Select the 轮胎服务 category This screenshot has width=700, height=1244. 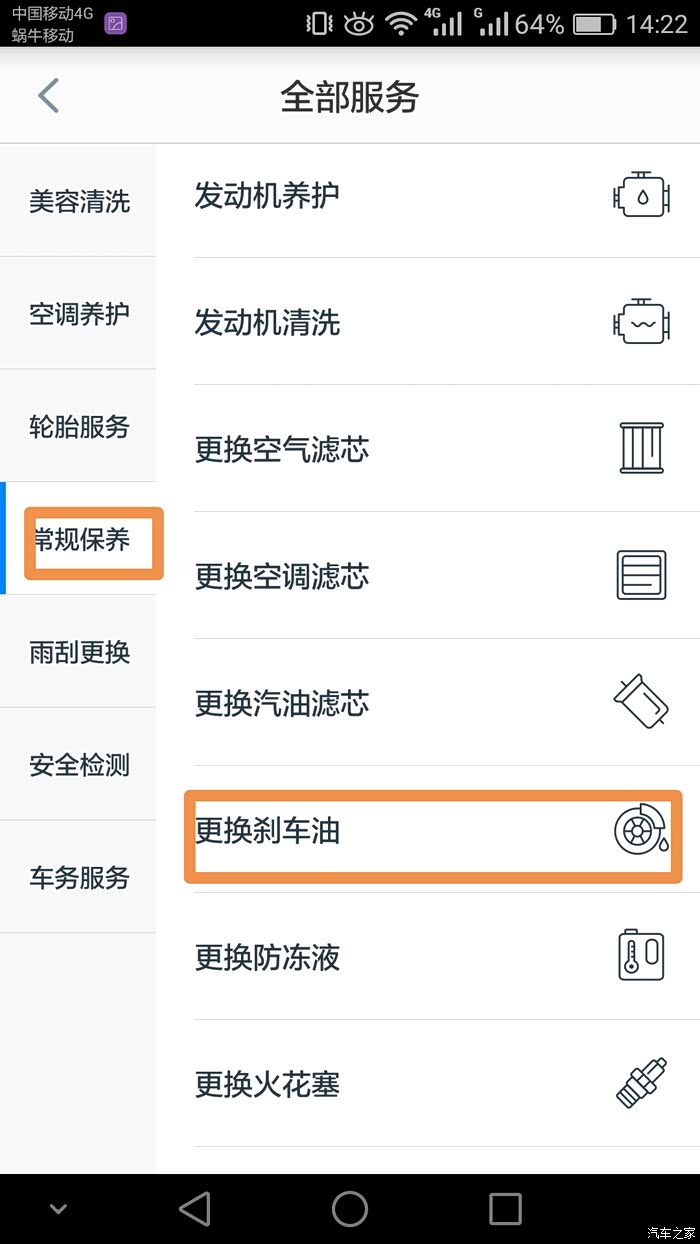coord(79,427)
